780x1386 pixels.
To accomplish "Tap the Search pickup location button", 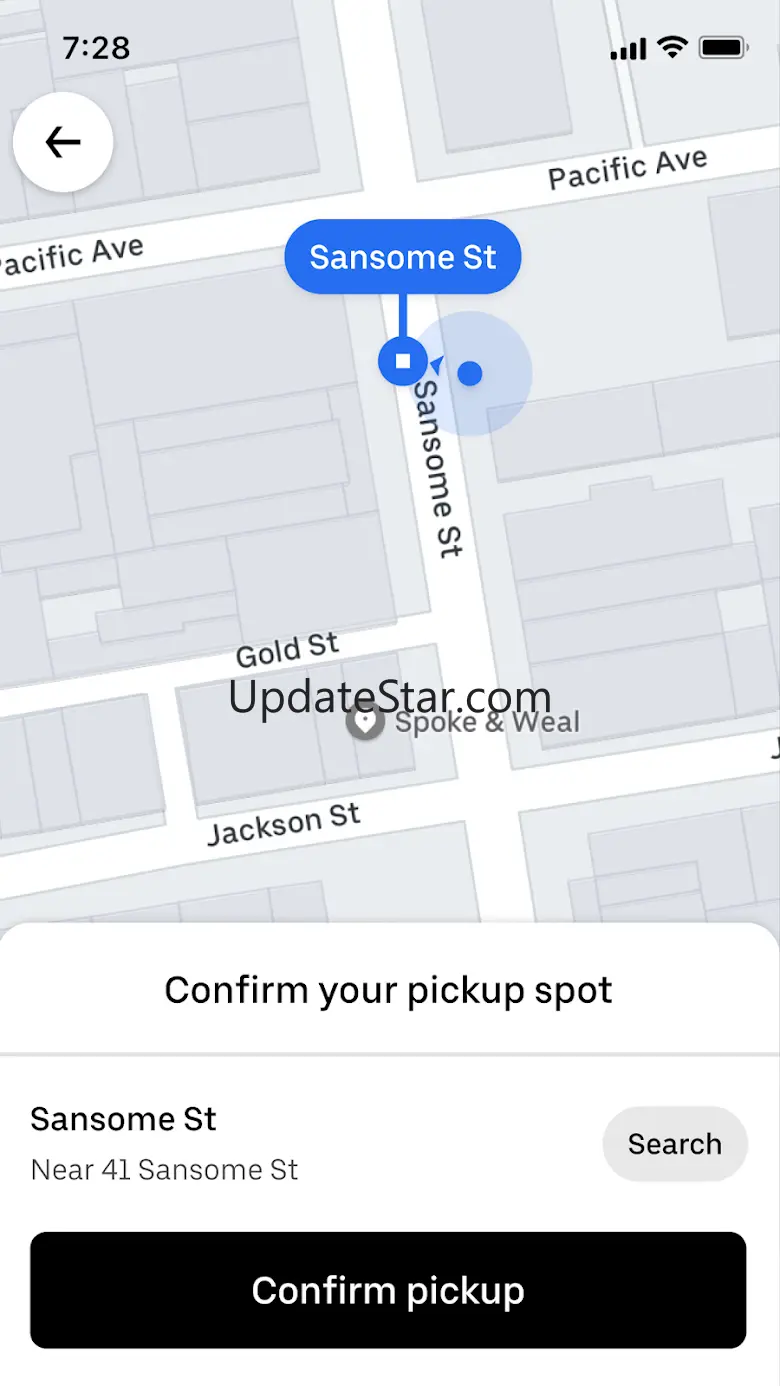I will (x=674, y=1144).
